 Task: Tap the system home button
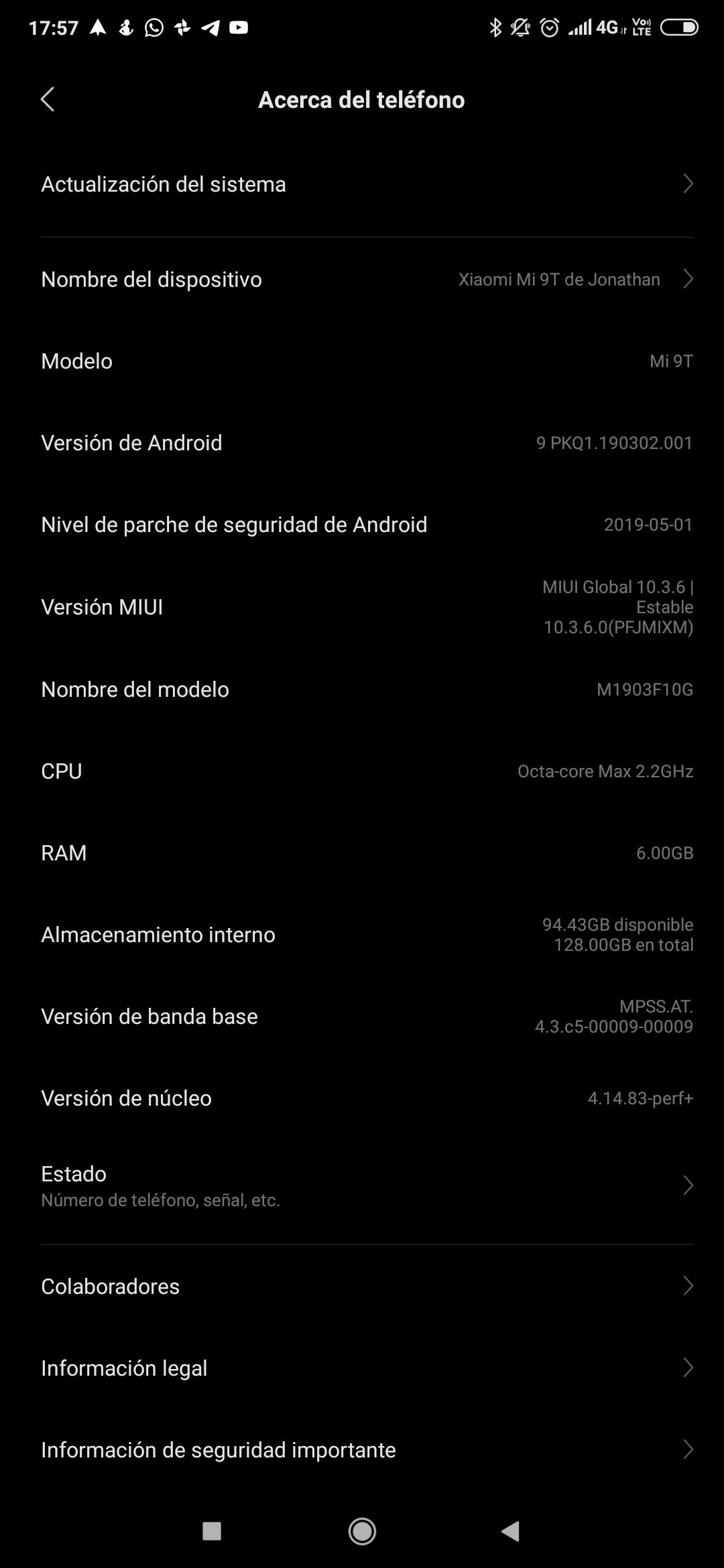pos(362,1531)
